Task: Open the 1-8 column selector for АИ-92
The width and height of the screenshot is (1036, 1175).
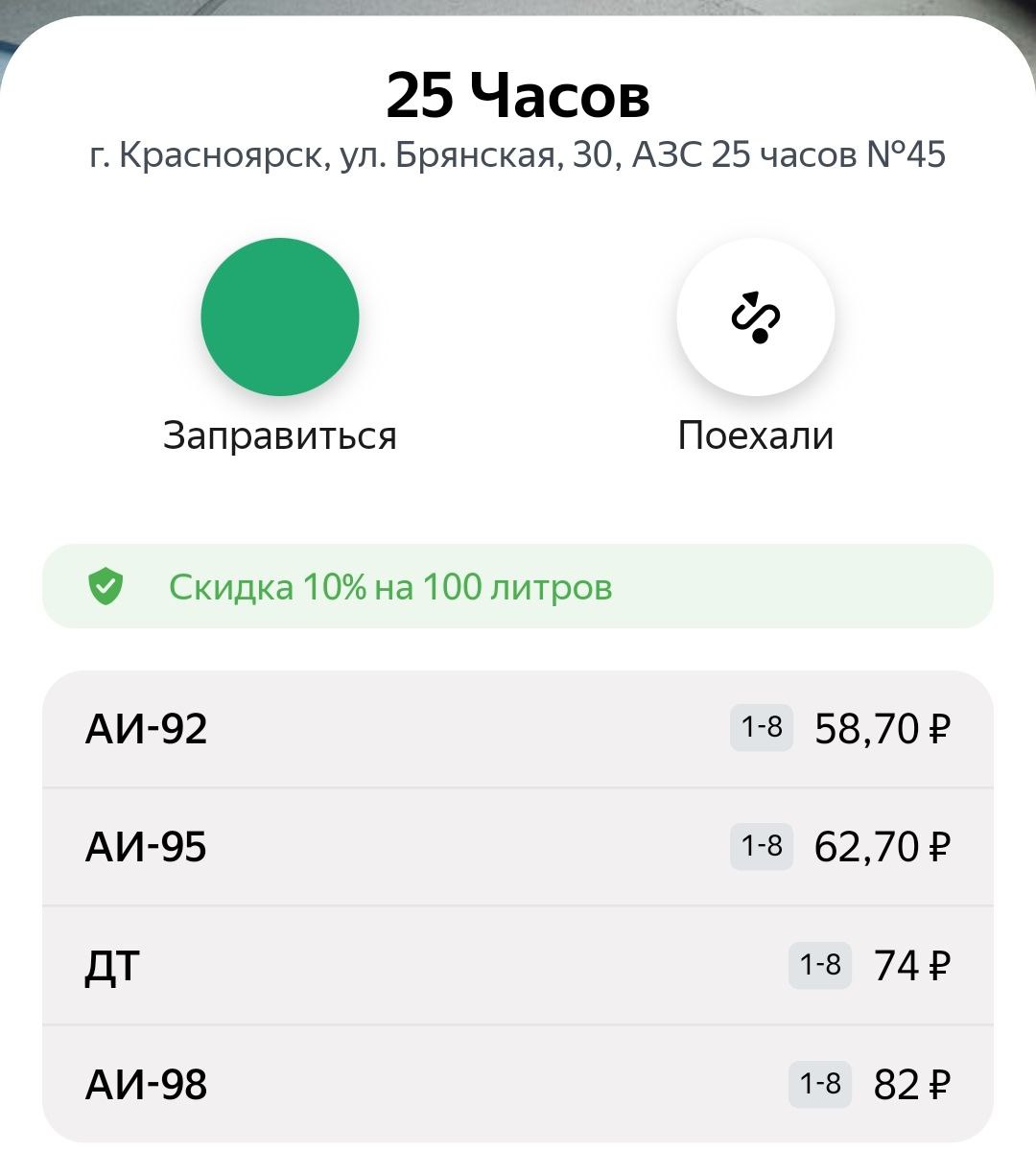Action: [761, 729]
